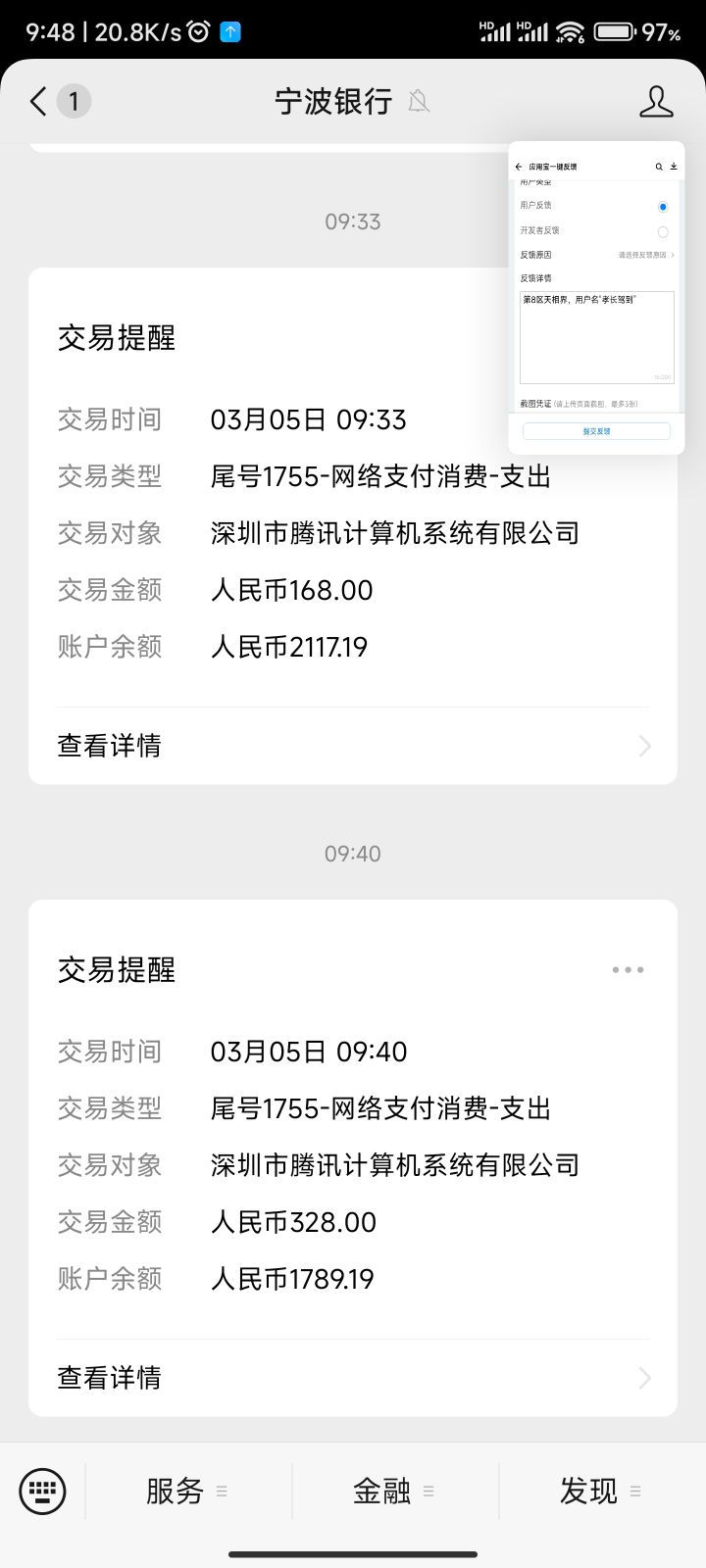The height and width of the screenshot is (1568, 706).
Task: Tap the battery indicator in the status bar
Action: pyautogui.click(x=614, y=31)
